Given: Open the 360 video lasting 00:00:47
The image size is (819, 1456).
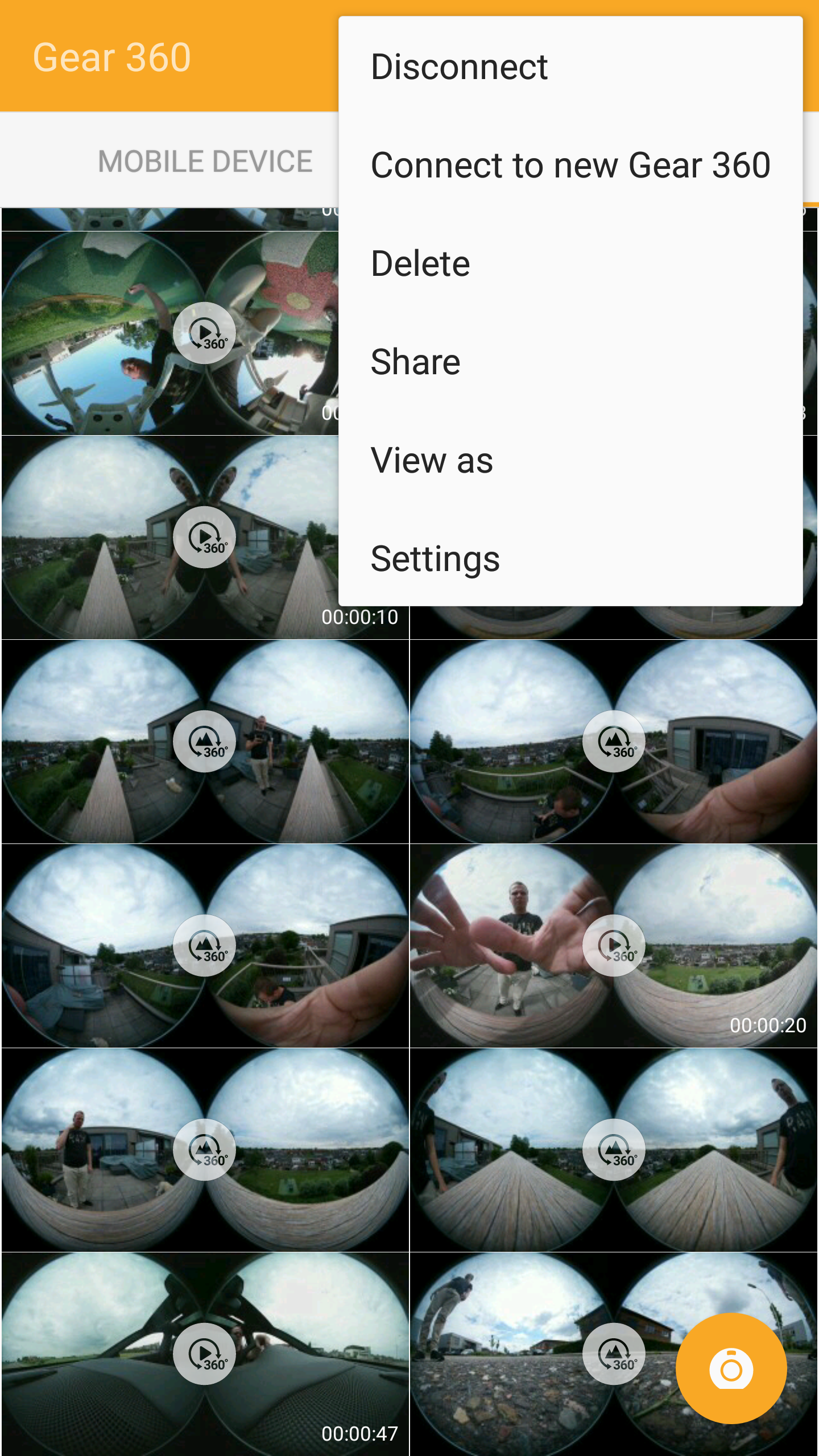Looking at the screenshot, I should pos(204,1353).
